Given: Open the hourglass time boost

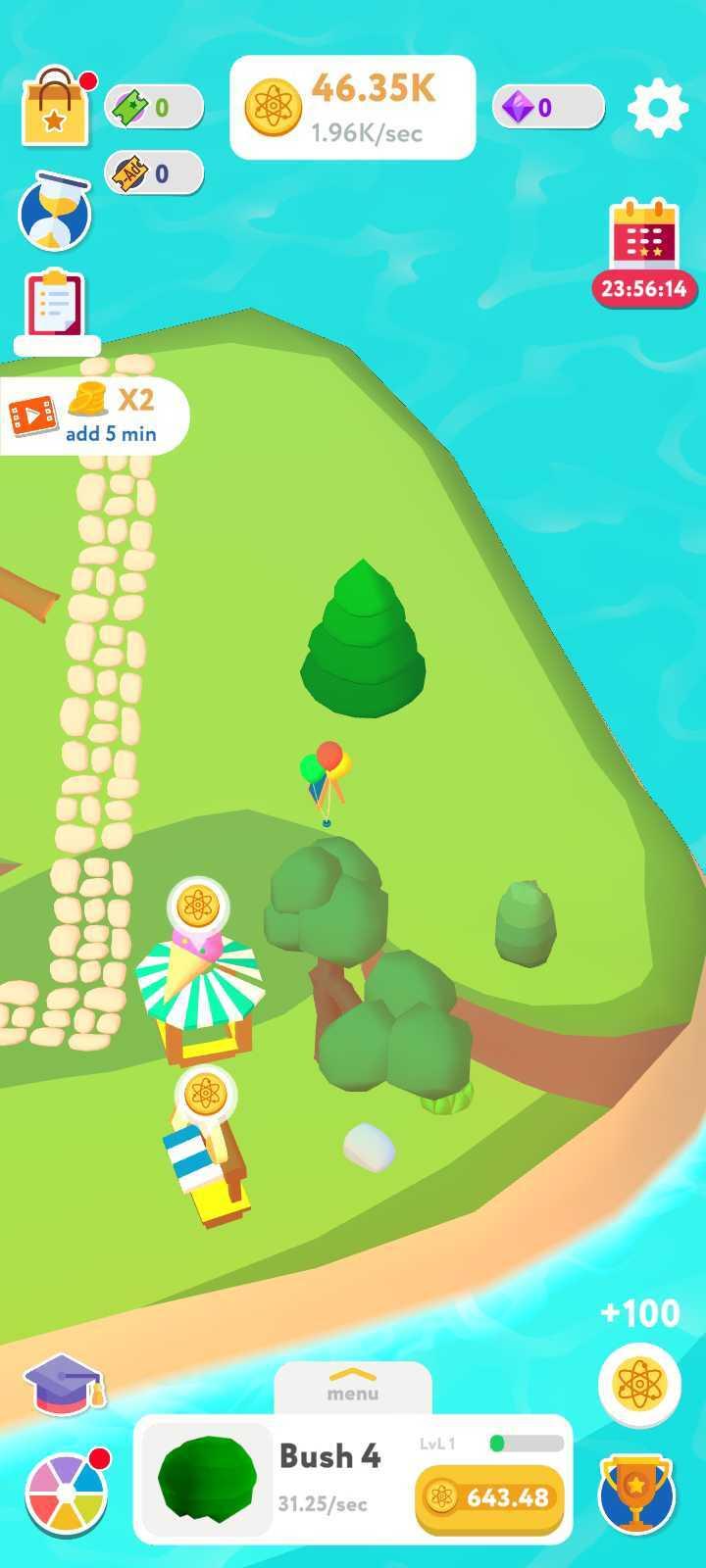Looking at the screenshot, I should [x=55, y=211].
